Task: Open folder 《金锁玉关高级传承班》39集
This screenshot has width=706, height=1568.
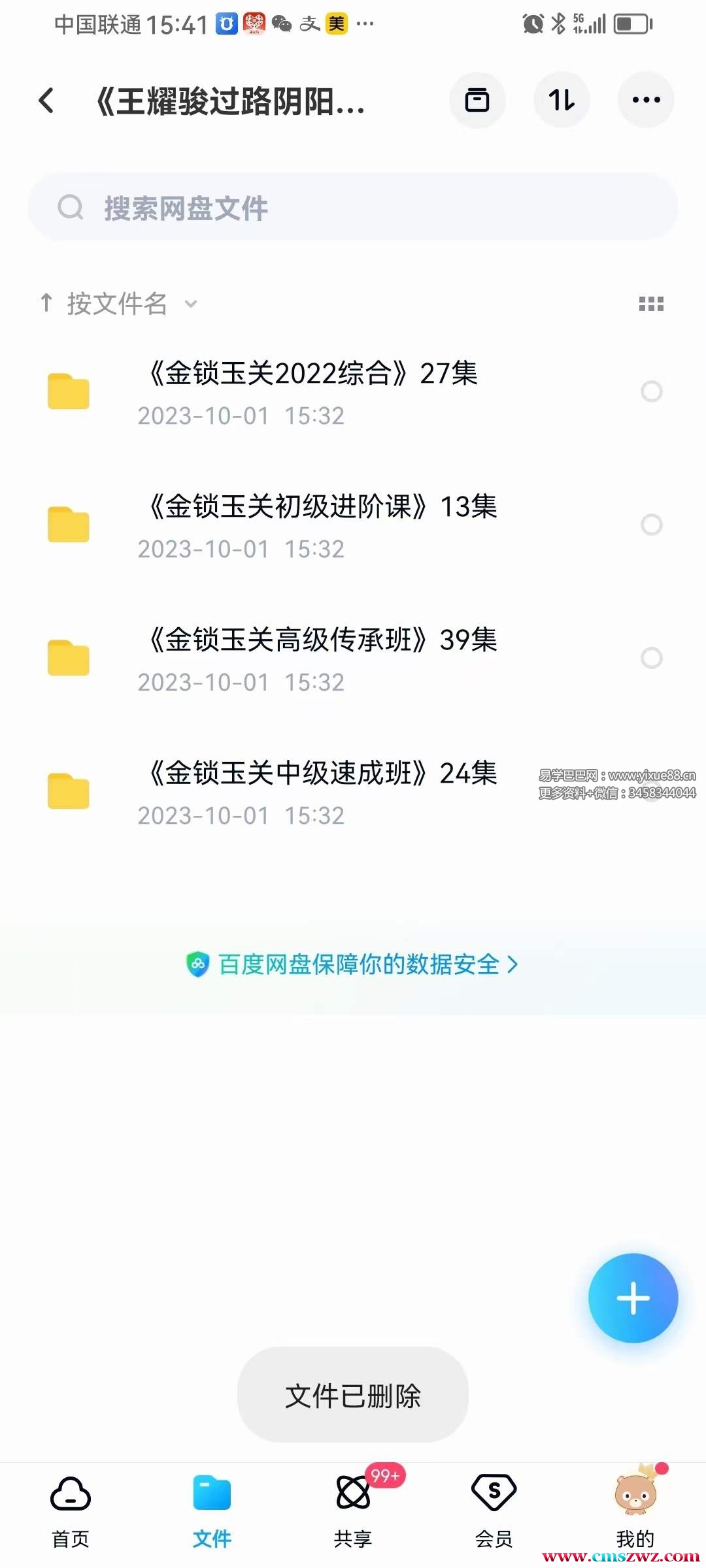Action: click(x=323, y=657)
